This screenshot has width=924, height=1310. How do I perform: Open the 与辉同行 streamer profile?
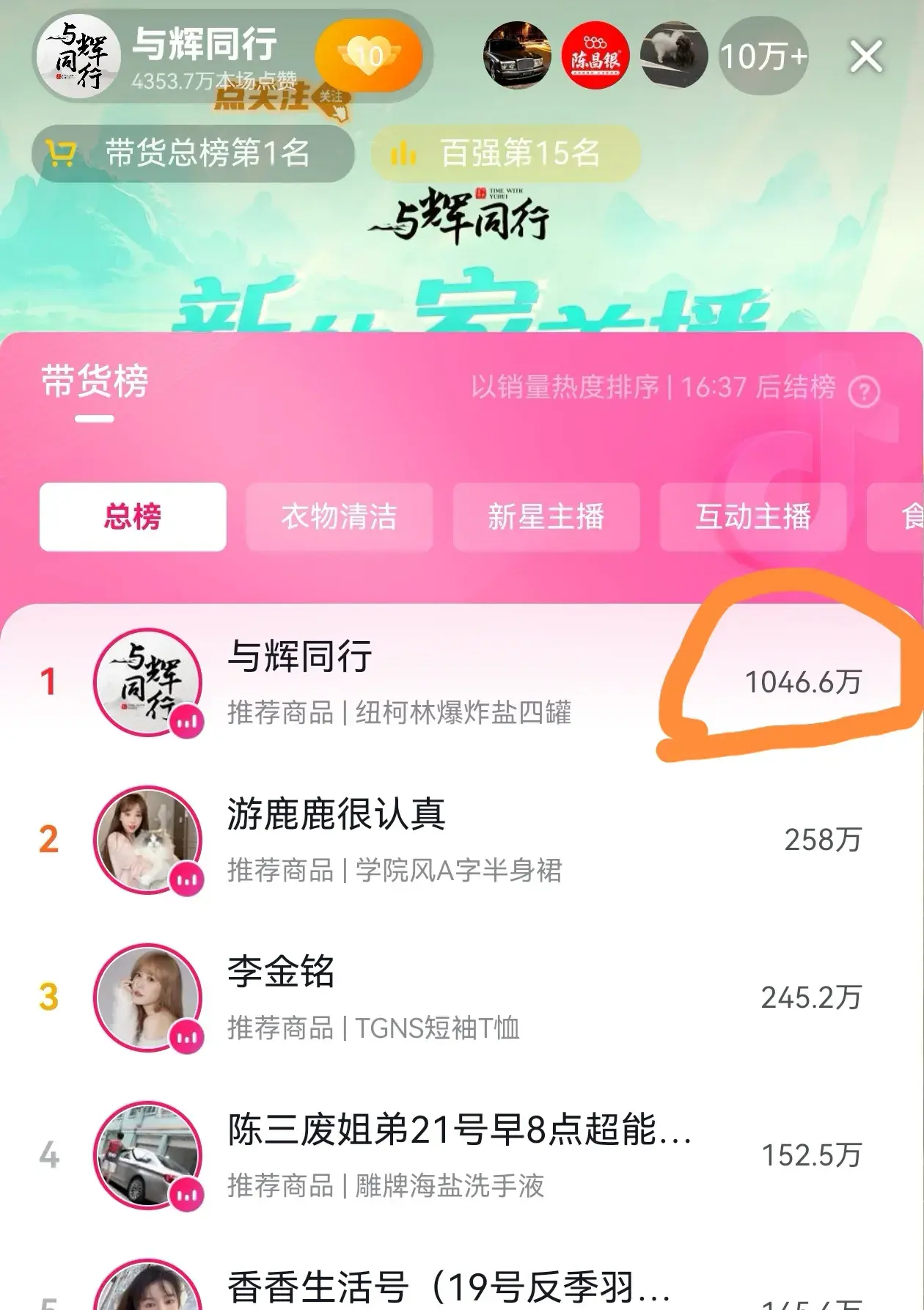tap(79, 56)
